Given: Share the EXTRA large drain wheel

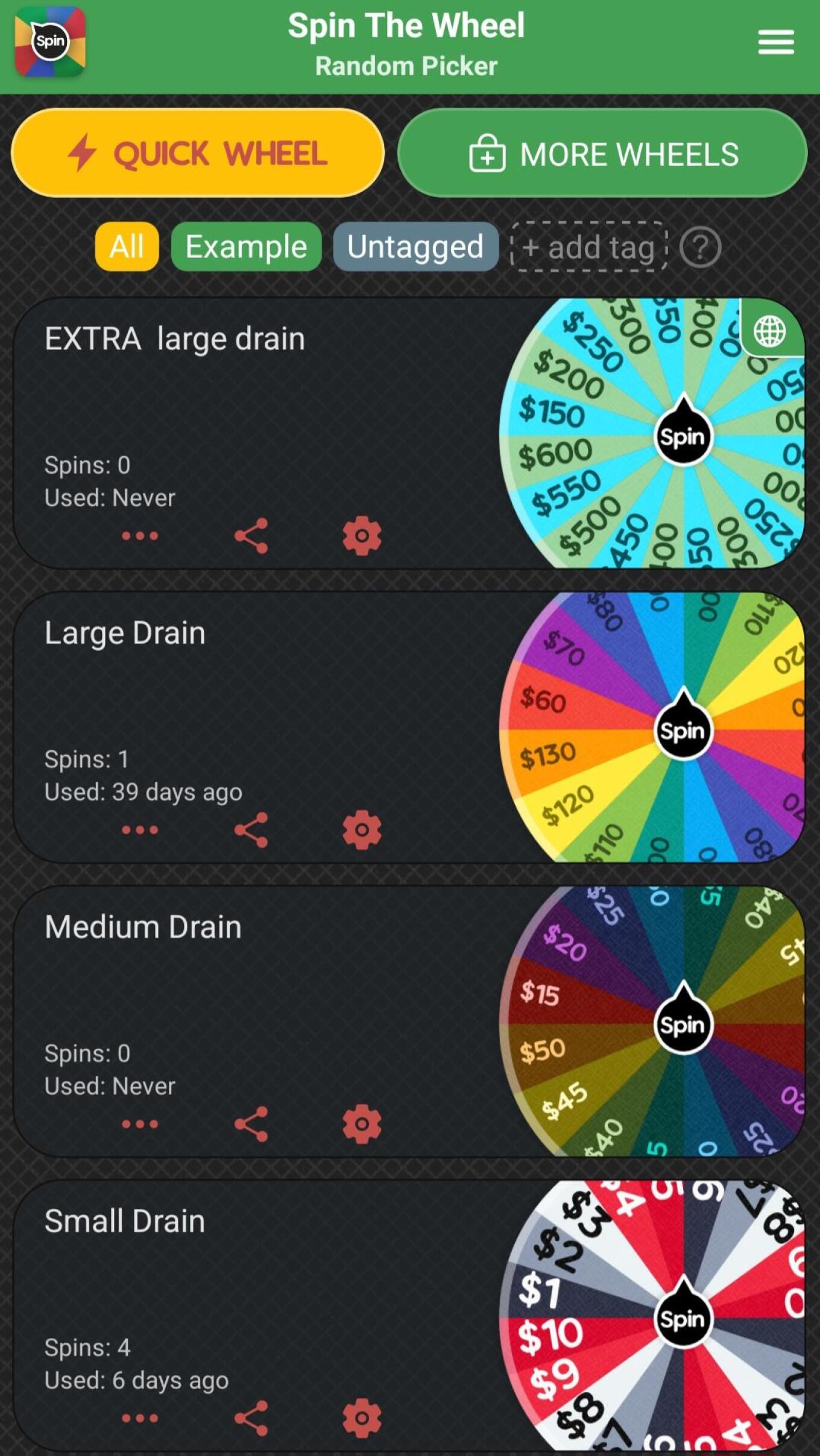Looking at the screenshot, I should (x=251, y=536).
